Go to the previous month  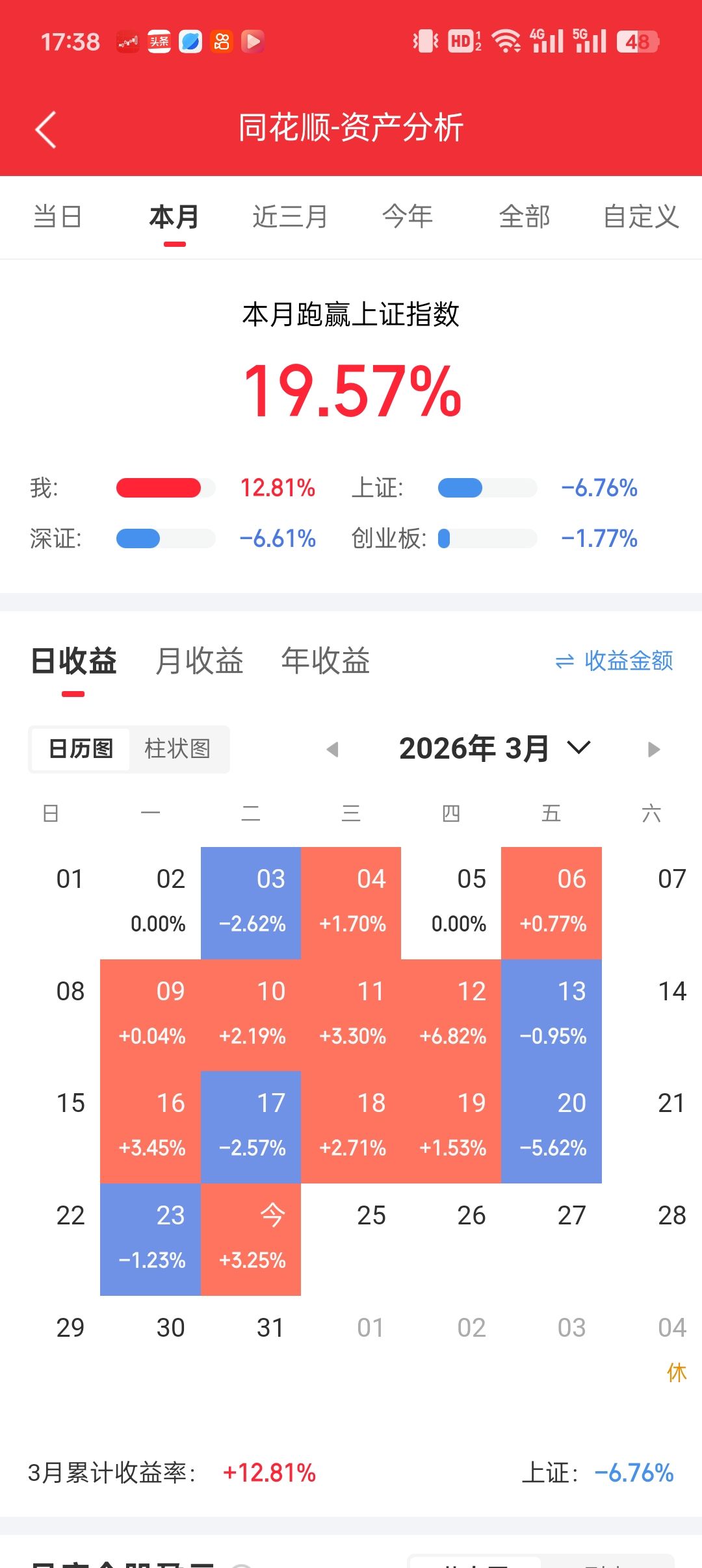pos(333,750)
